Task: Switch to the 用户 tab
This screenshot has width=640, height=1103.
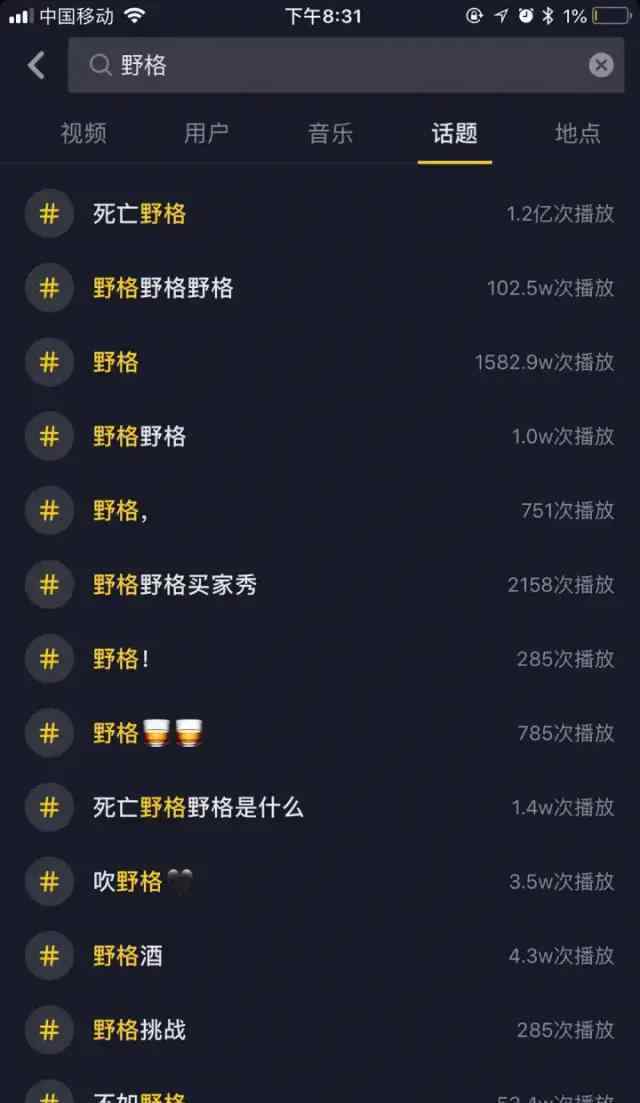Action: (206, 133)
